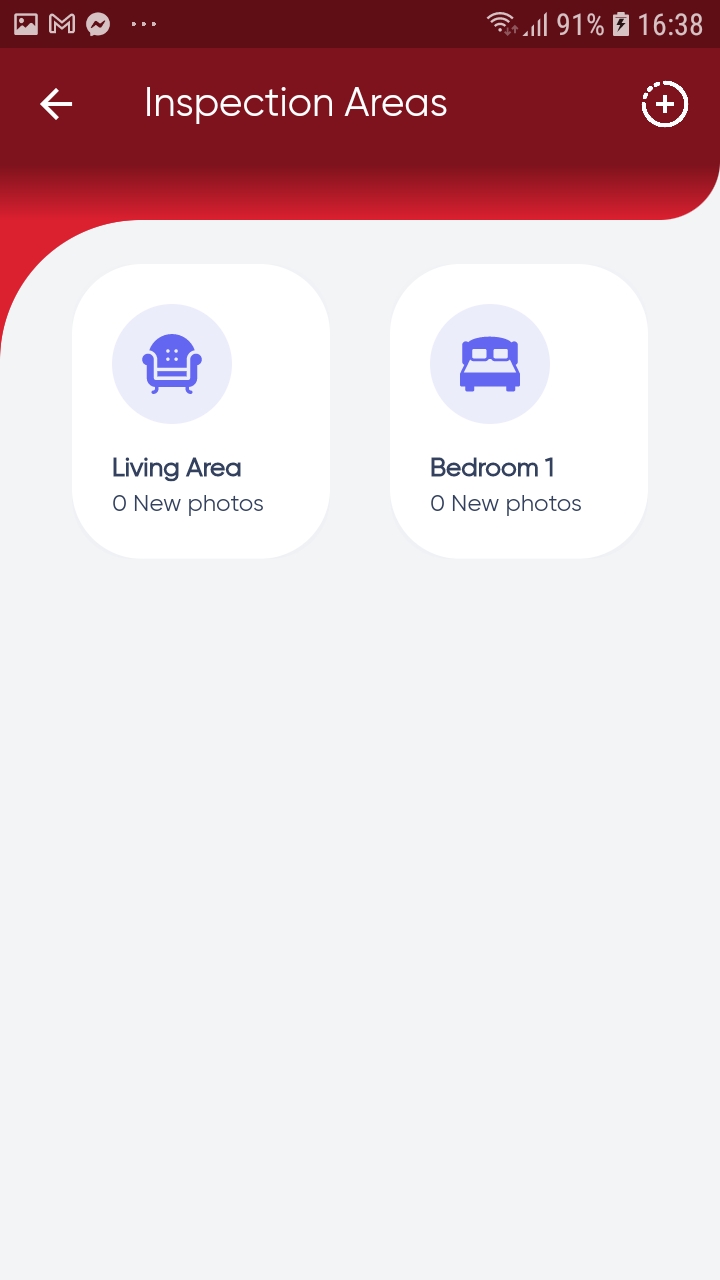The height and width of the screenshot is (1280, 720).
Task: Add a new inspection area
Action: (665, 104)
